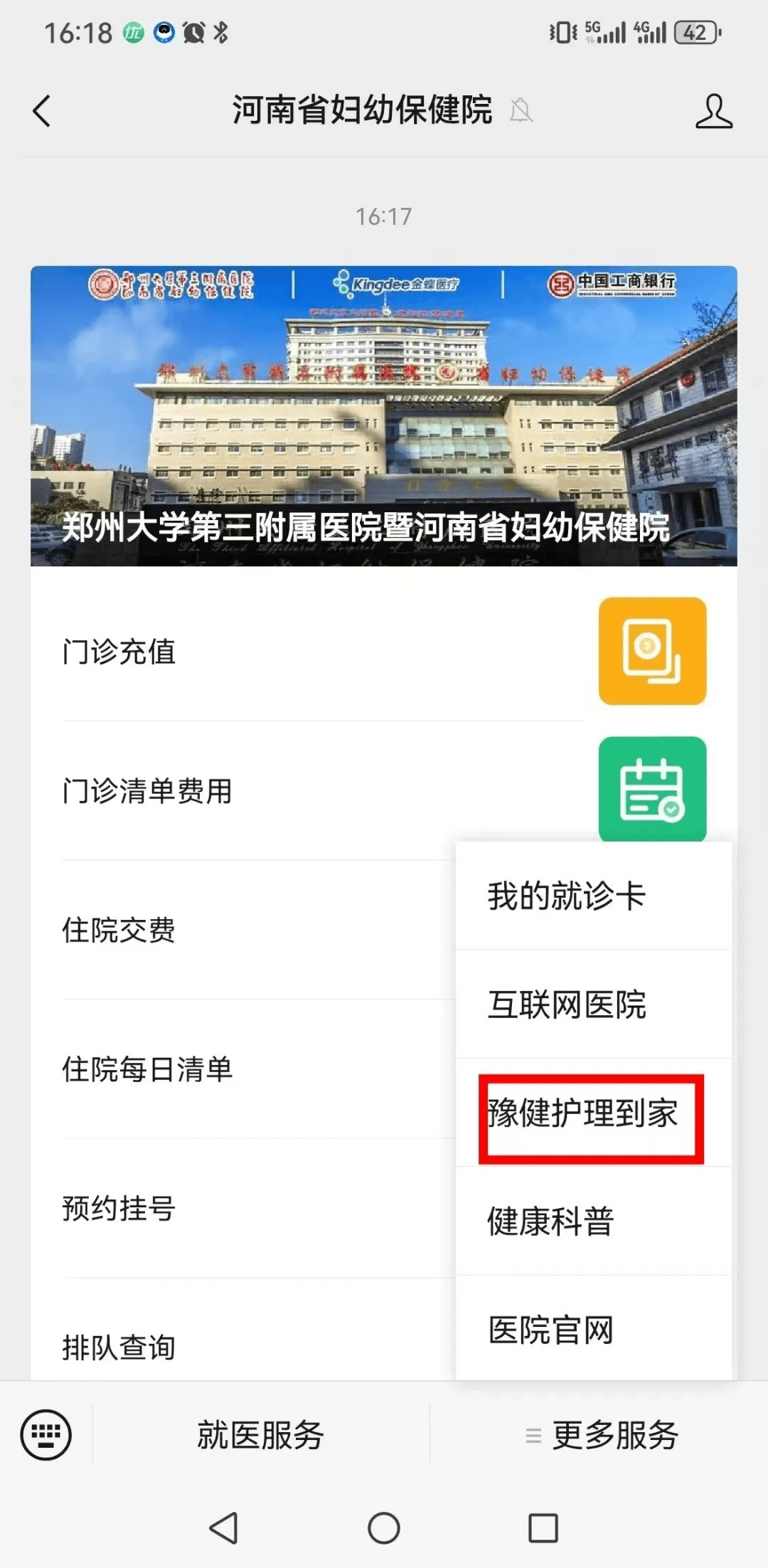
Task: Tap the Bluetooth status bar icon
Action: (220, 31)
